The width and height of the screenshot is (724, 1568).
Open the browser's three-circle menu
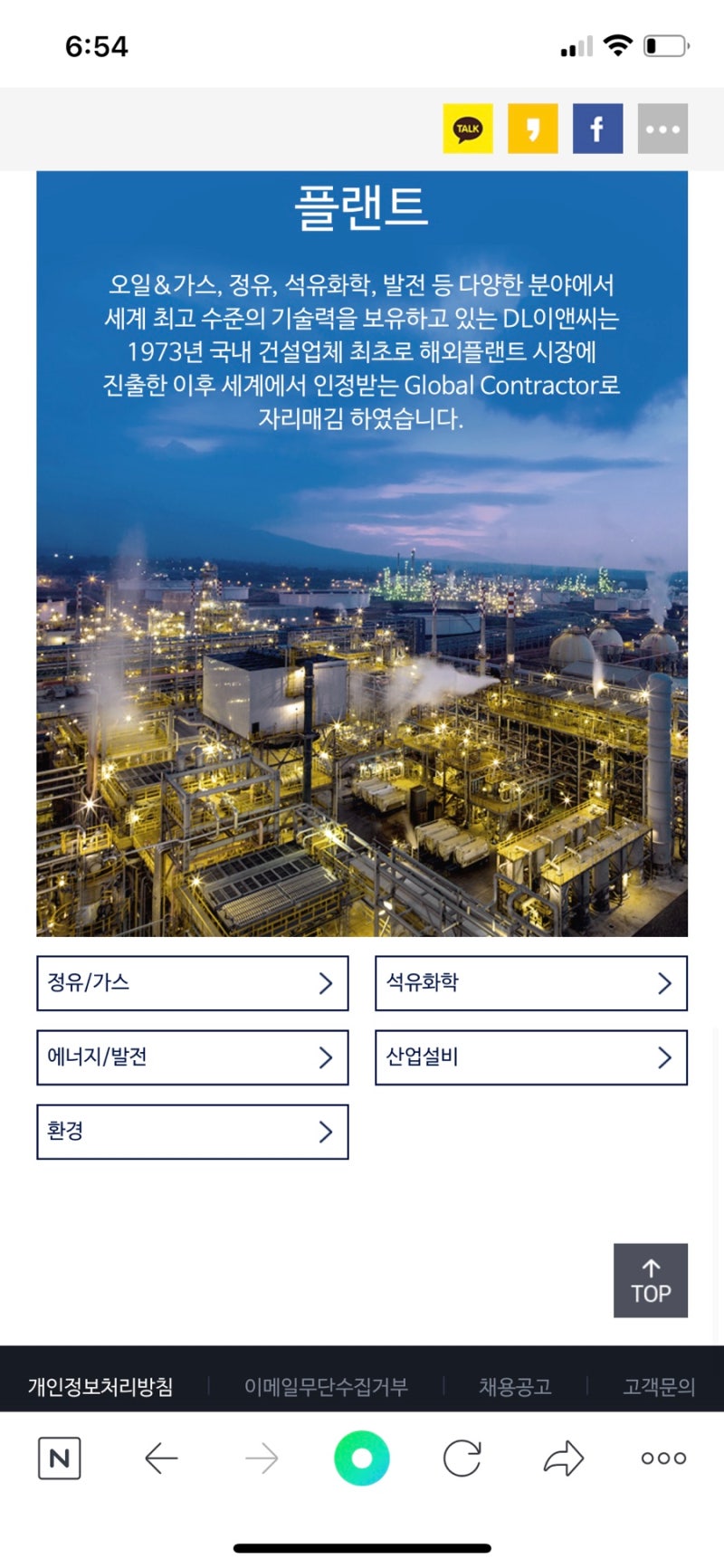pos(663,1458)
